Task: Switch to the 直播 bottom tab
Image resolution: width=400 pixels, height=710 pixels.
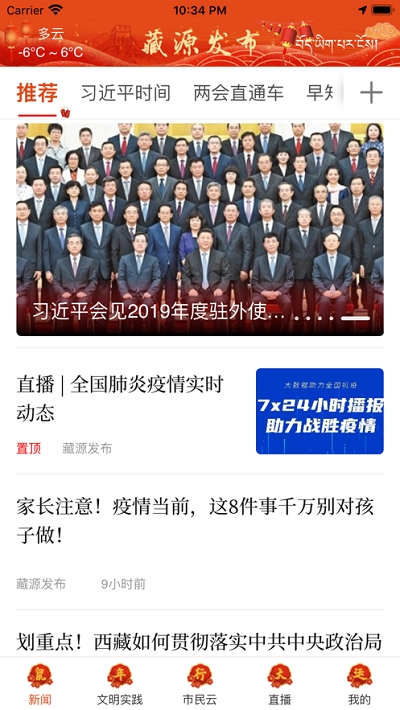Action: tap(280, 684)
